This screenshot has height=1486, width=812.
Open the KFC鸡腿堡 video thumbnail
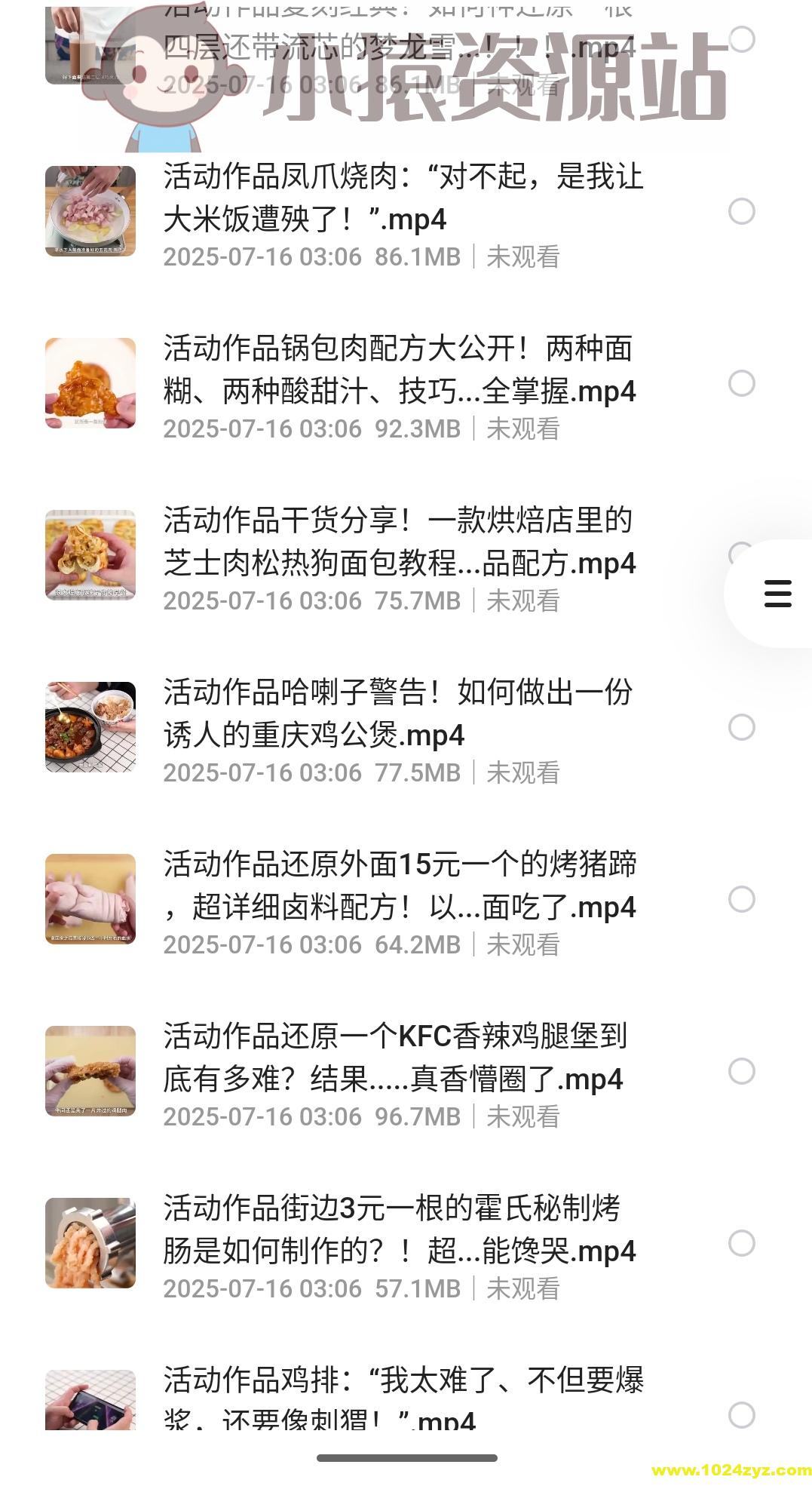(x=90, y=1071)
